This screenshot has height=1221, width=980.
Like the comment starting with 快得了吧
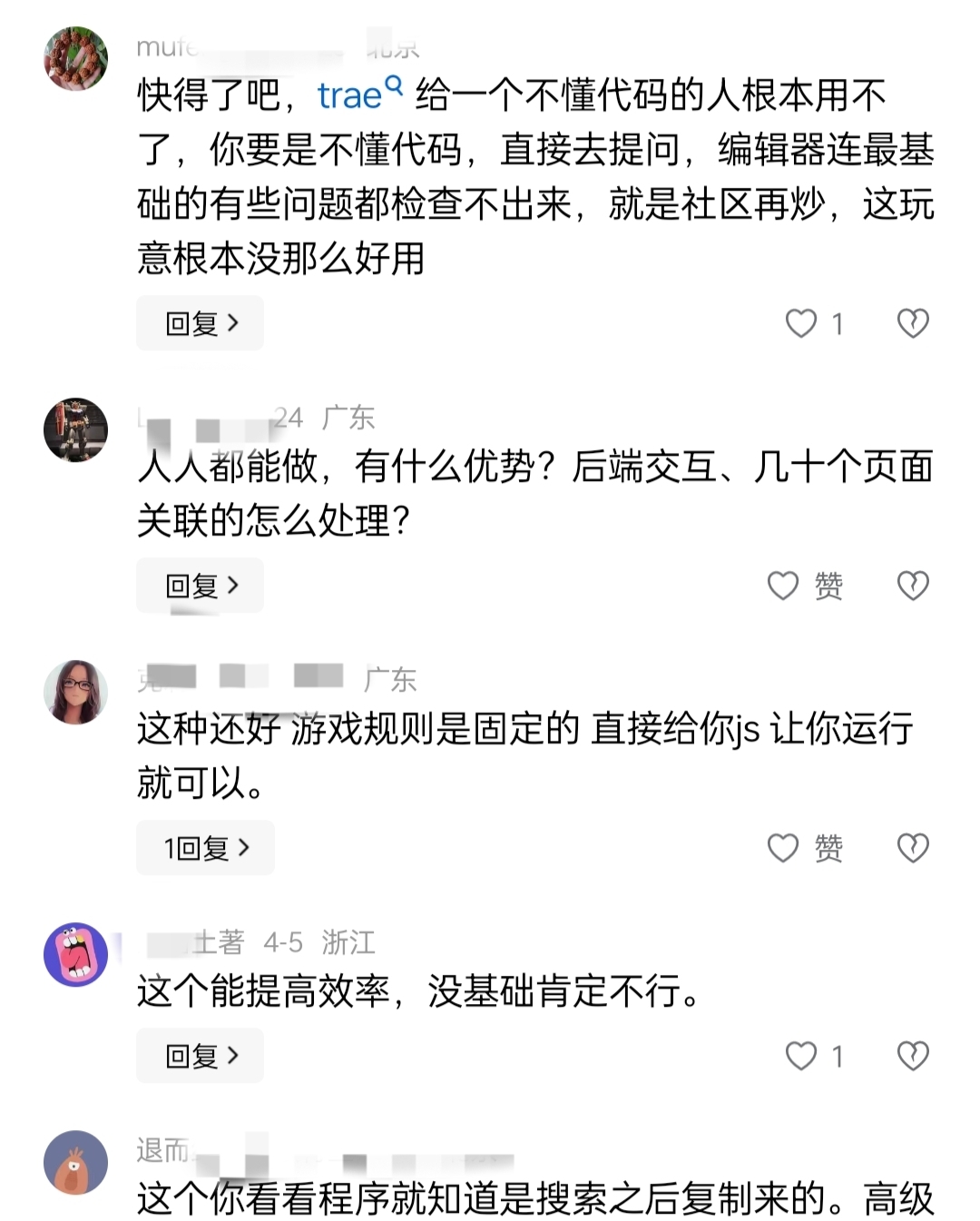[801, 323]
